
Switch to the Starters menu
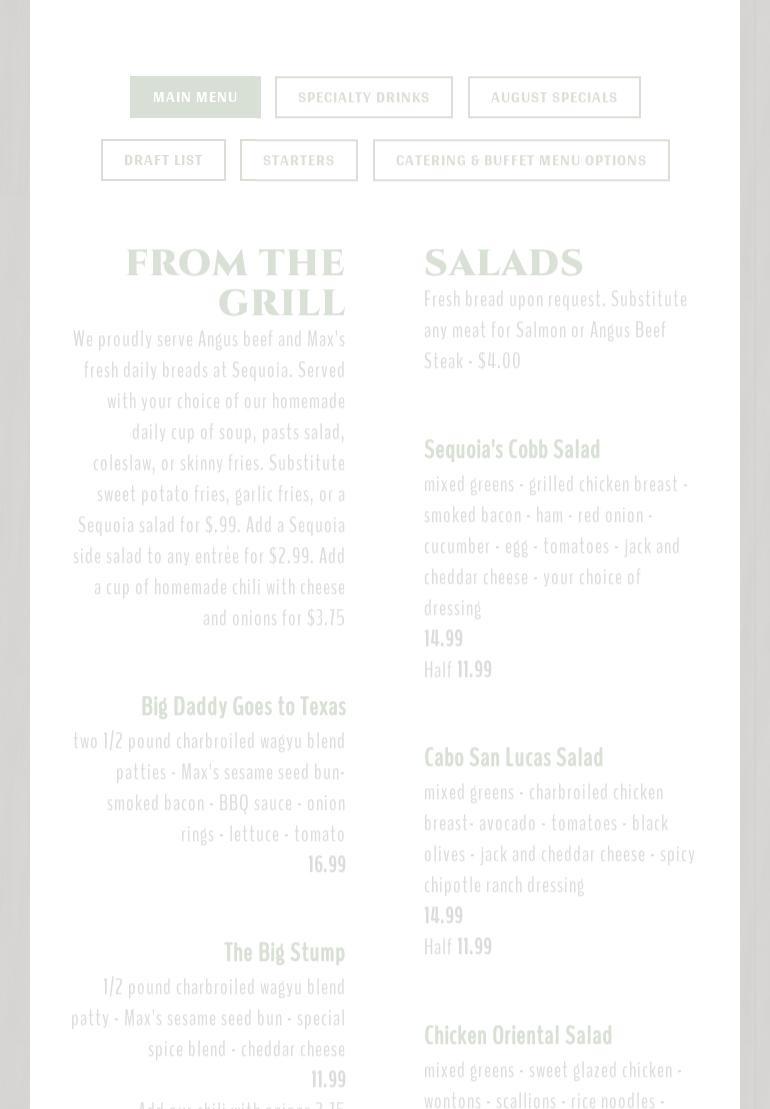pos(298,160)
